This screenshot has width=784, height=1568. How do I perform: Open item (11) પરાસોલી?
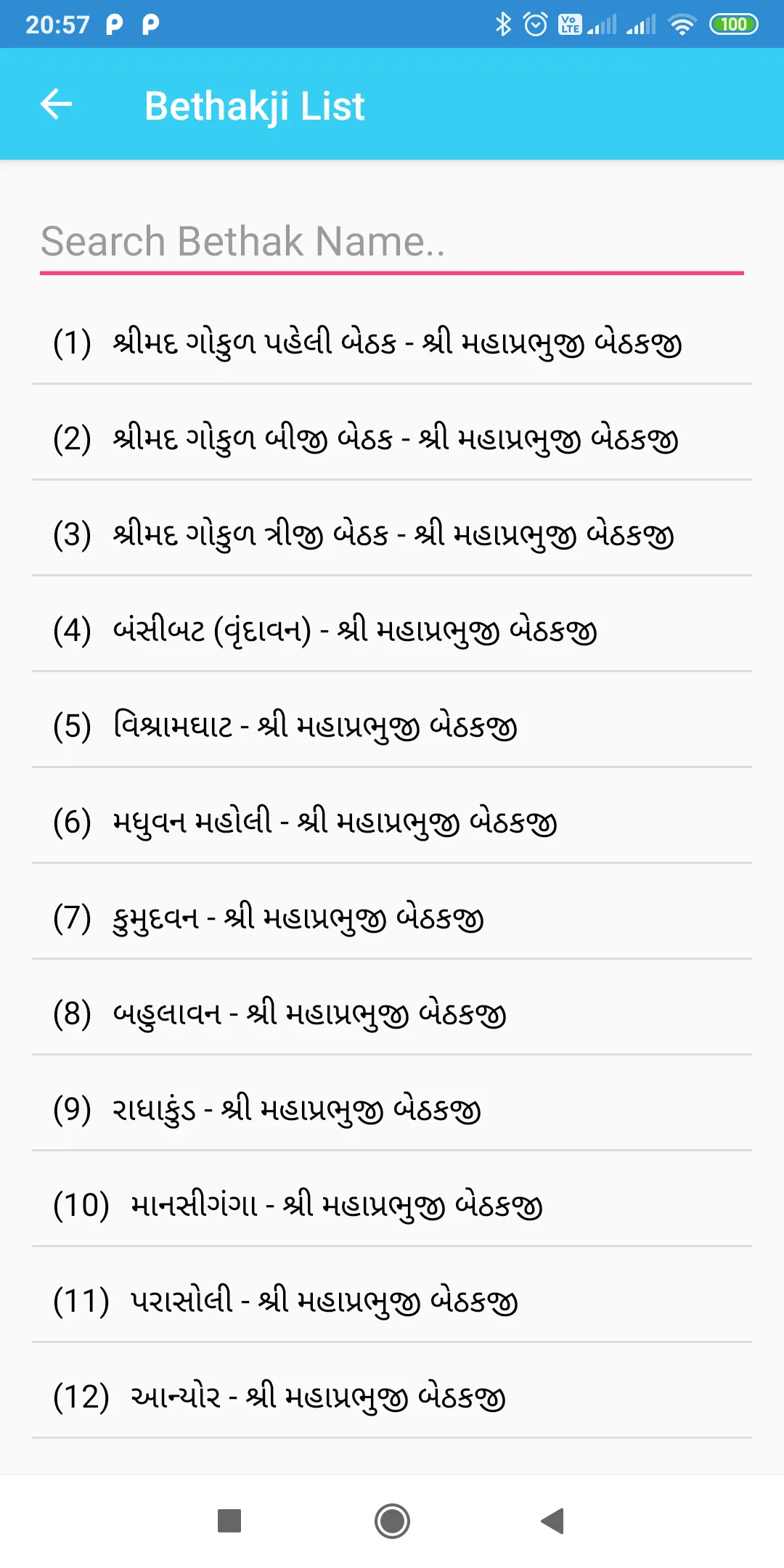pyautogui.click(x=392, y=1301)
